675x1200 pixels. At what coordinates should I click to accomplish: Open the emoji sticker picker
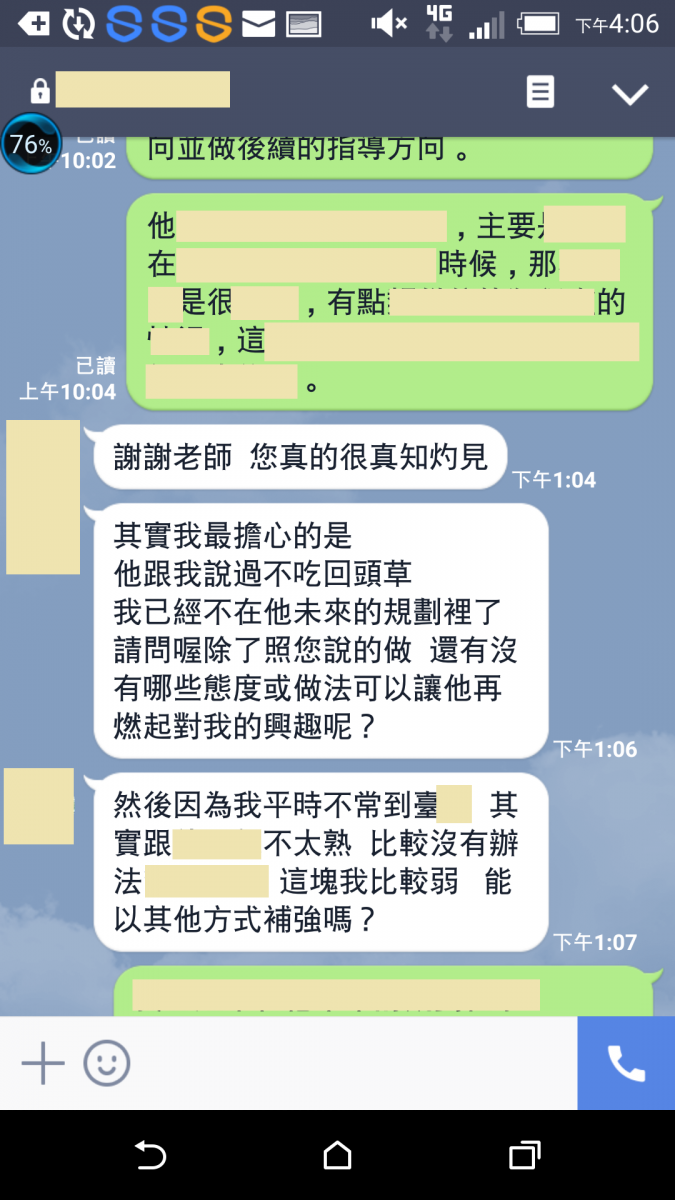pos(107,1063)
